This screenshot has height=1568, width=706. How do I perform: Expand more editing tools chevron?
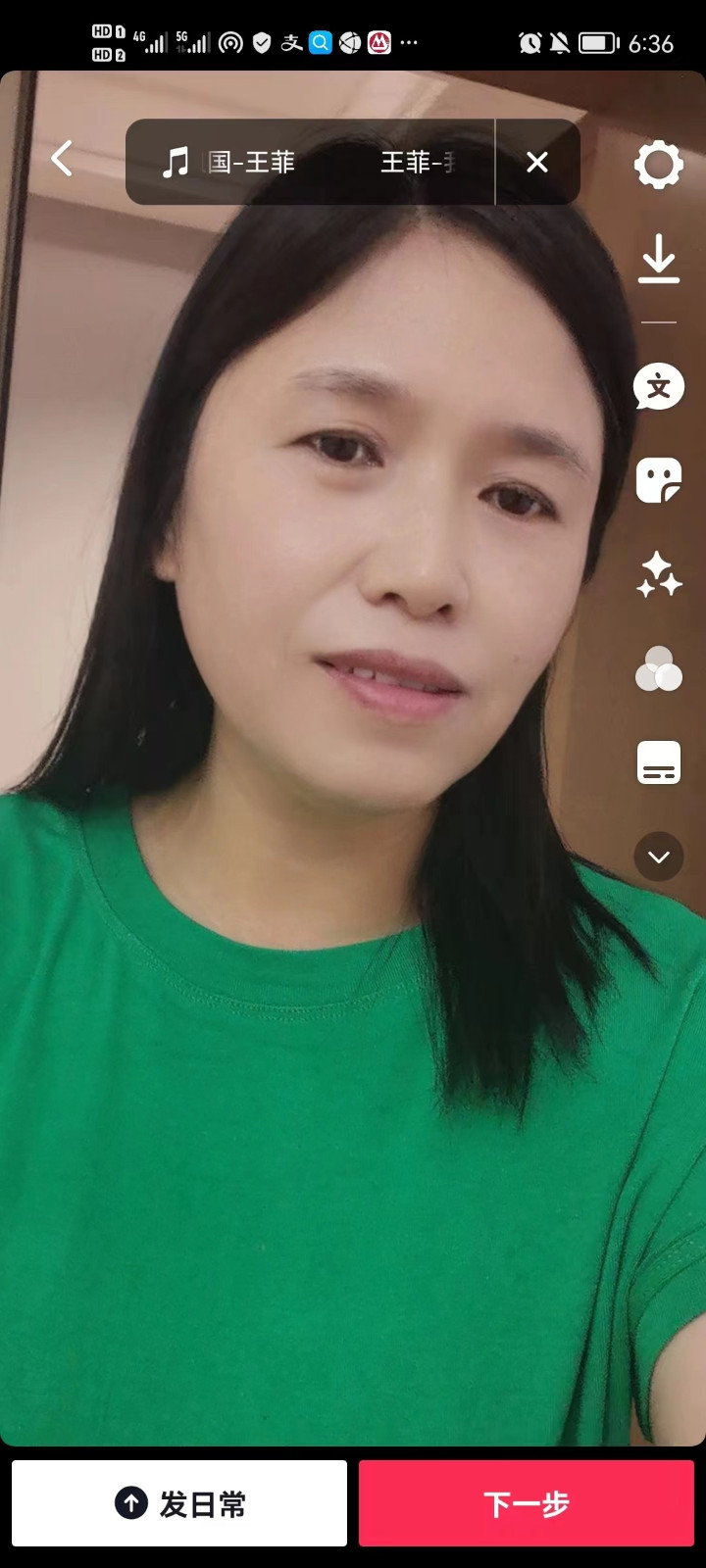(x=658, y=857)
